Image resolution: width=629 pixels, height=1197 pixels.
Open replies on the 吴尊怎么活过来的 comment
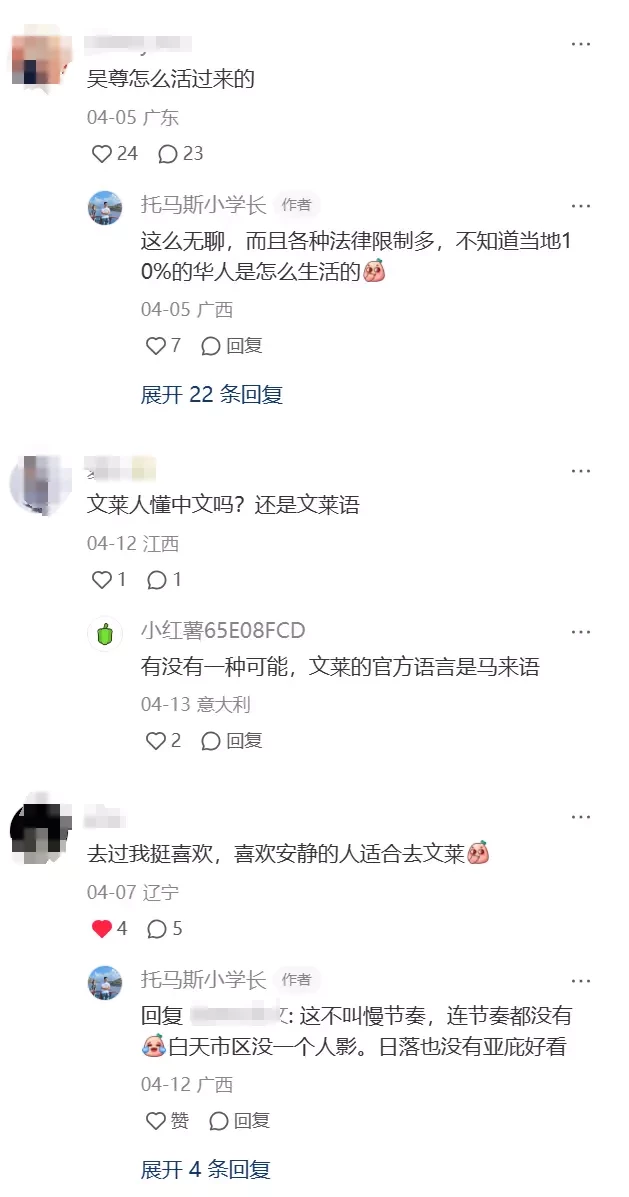point(168,154)
